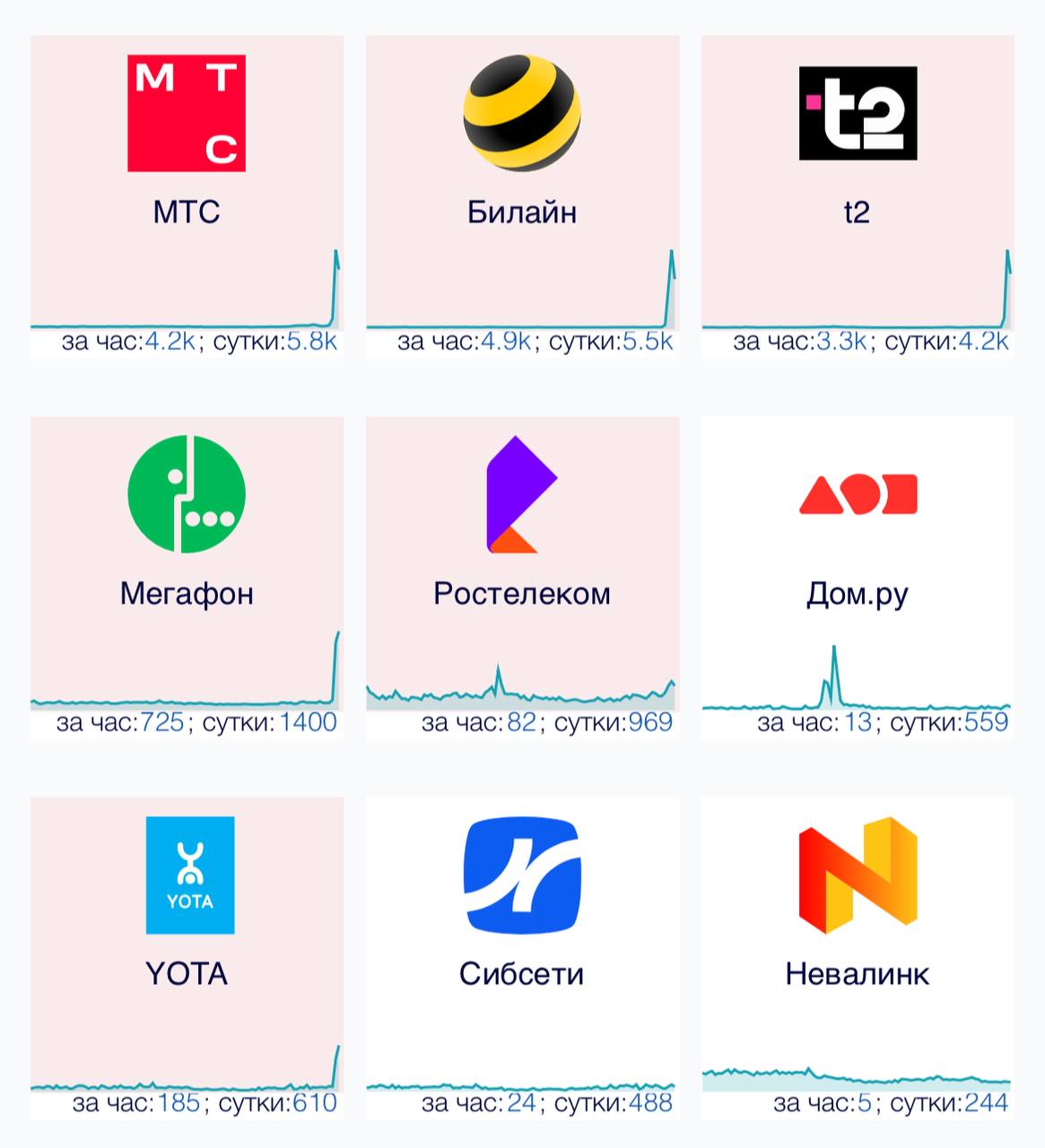Open the Ростелеком card

522,578
